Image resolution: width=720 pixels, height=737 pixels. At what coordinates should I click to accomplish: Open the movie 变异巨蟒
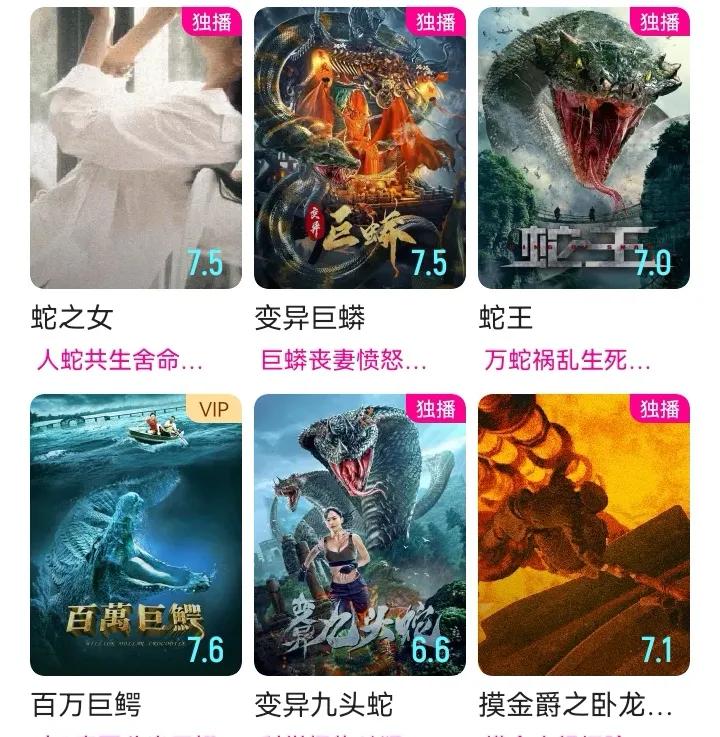click(x=360, y=148)
